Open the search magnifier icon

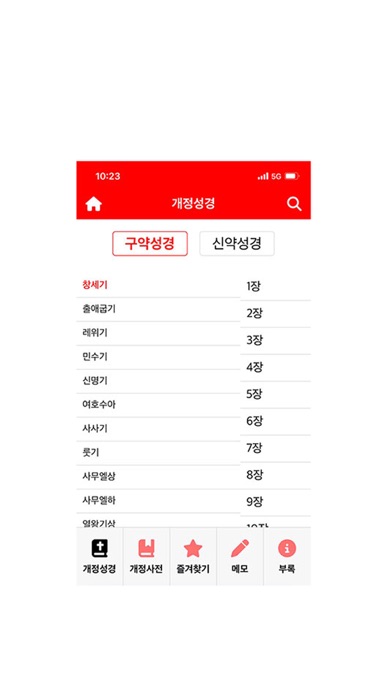pos(294,204)
